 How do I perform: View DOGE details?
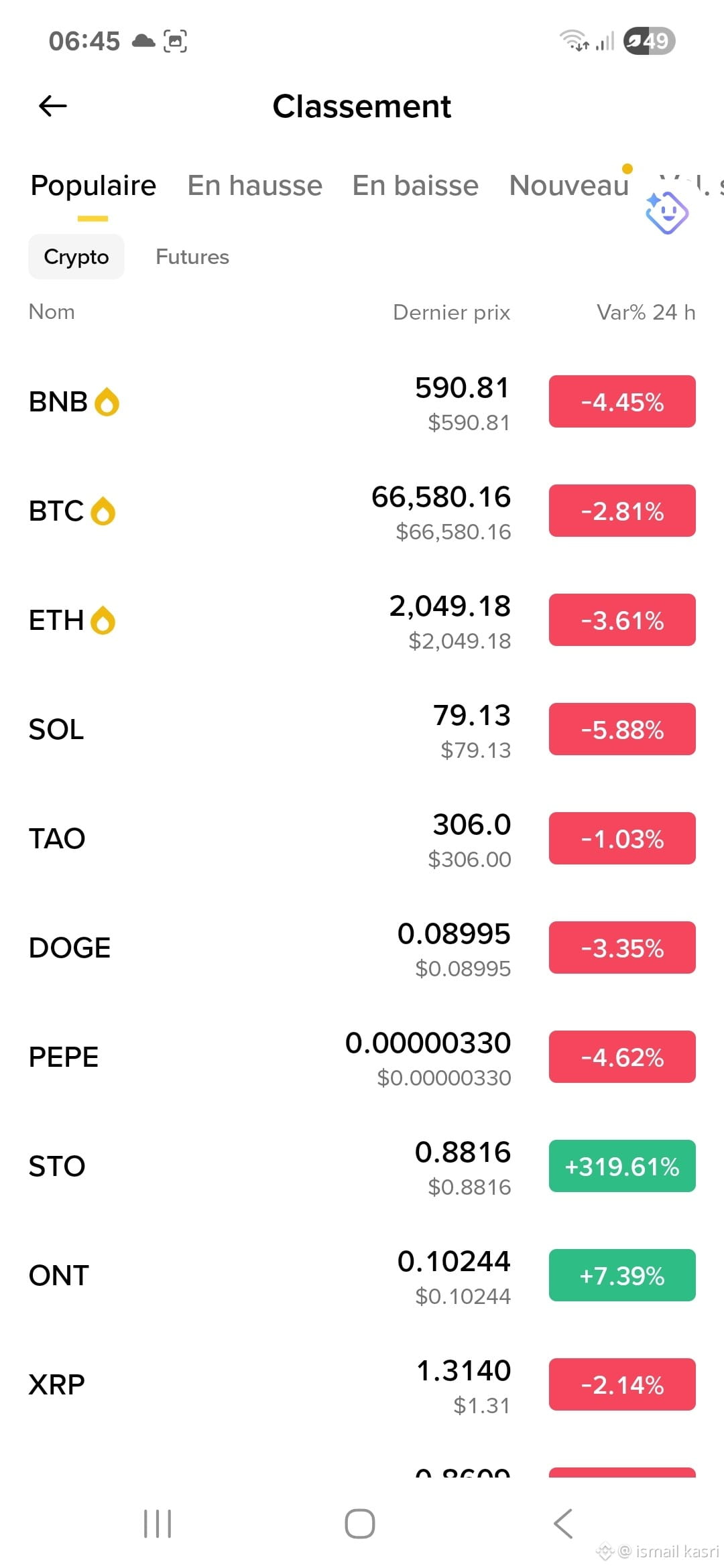point(362,948)
